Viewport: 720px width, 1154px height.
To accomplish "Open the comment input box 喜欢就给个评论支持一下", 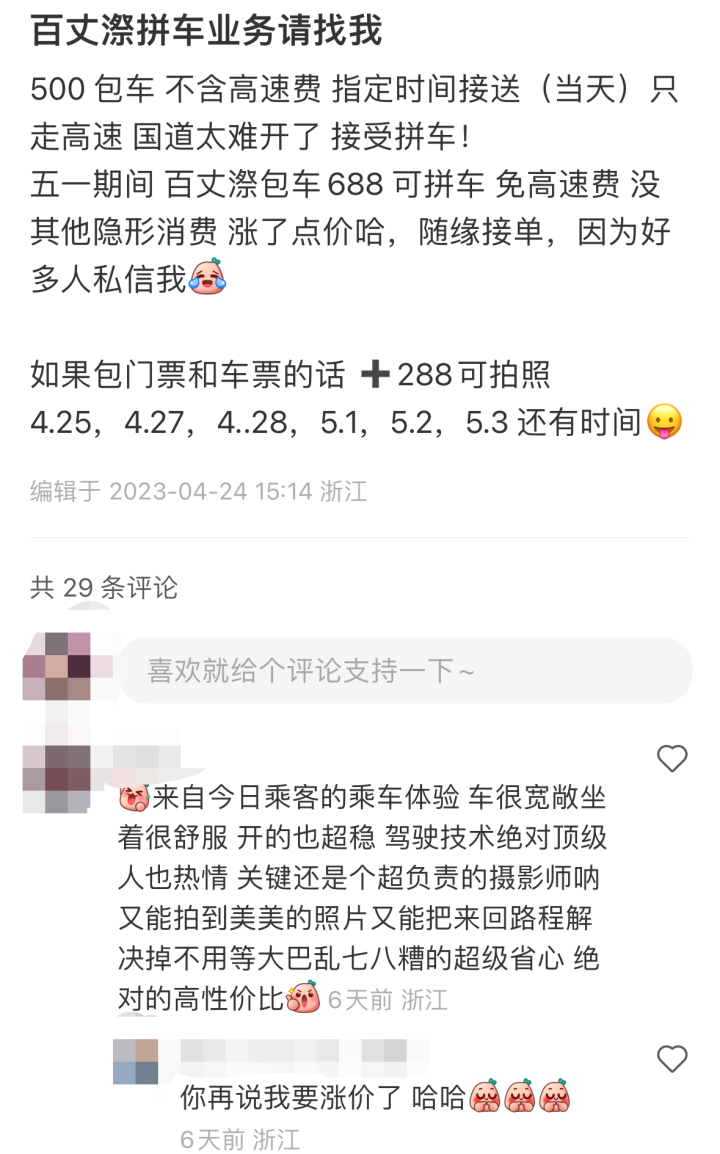I will (405, 670).
